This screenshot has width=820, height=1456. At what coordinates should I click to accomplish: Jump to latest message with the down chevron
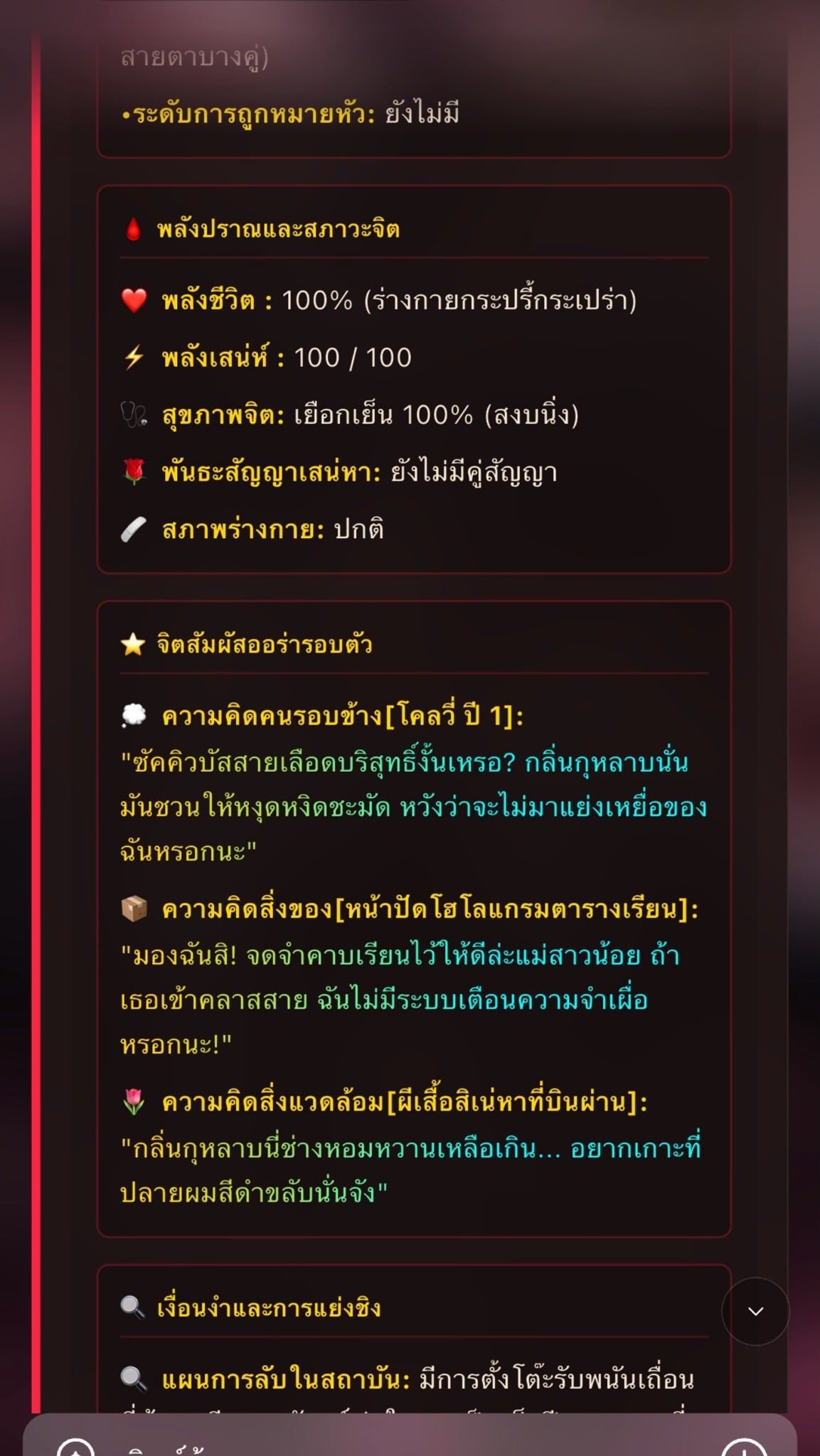coord(755,1311)
